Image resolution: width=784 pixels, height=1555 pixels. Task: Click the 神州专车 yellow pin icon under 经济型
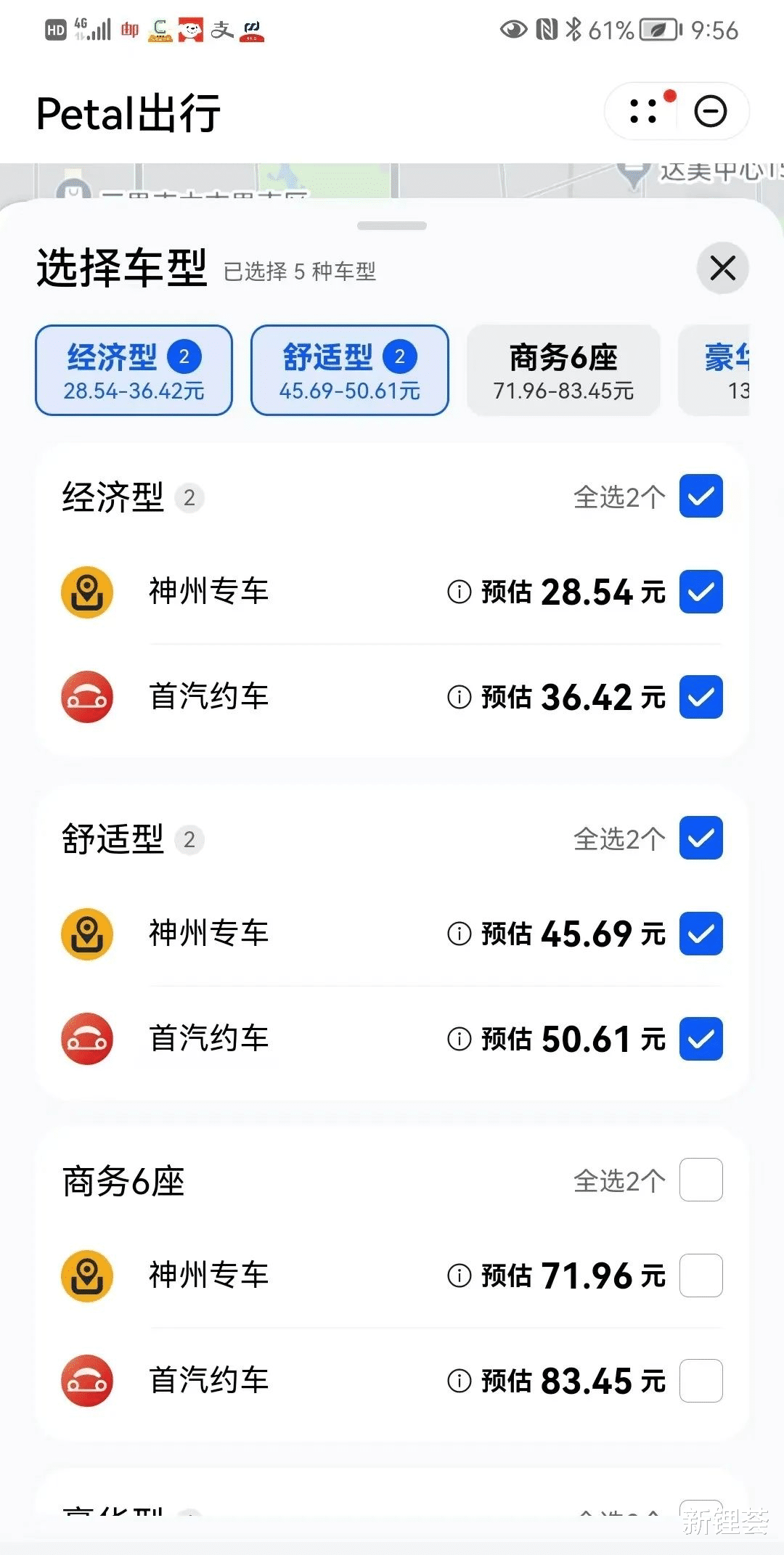pos(86,592)
